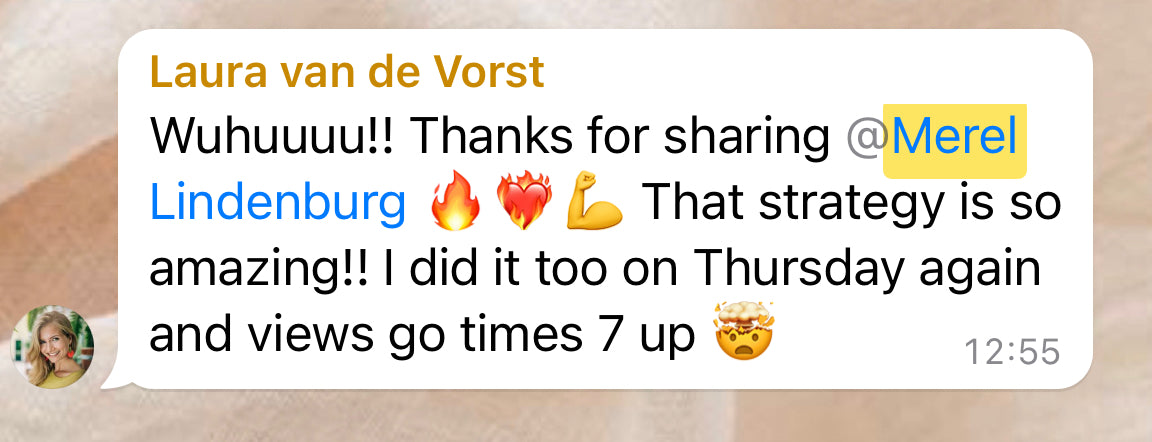This screenshot has width=1152, height=442.
Task: Tap sender name Laura van de Vorst
Action: tap(346, 73)
